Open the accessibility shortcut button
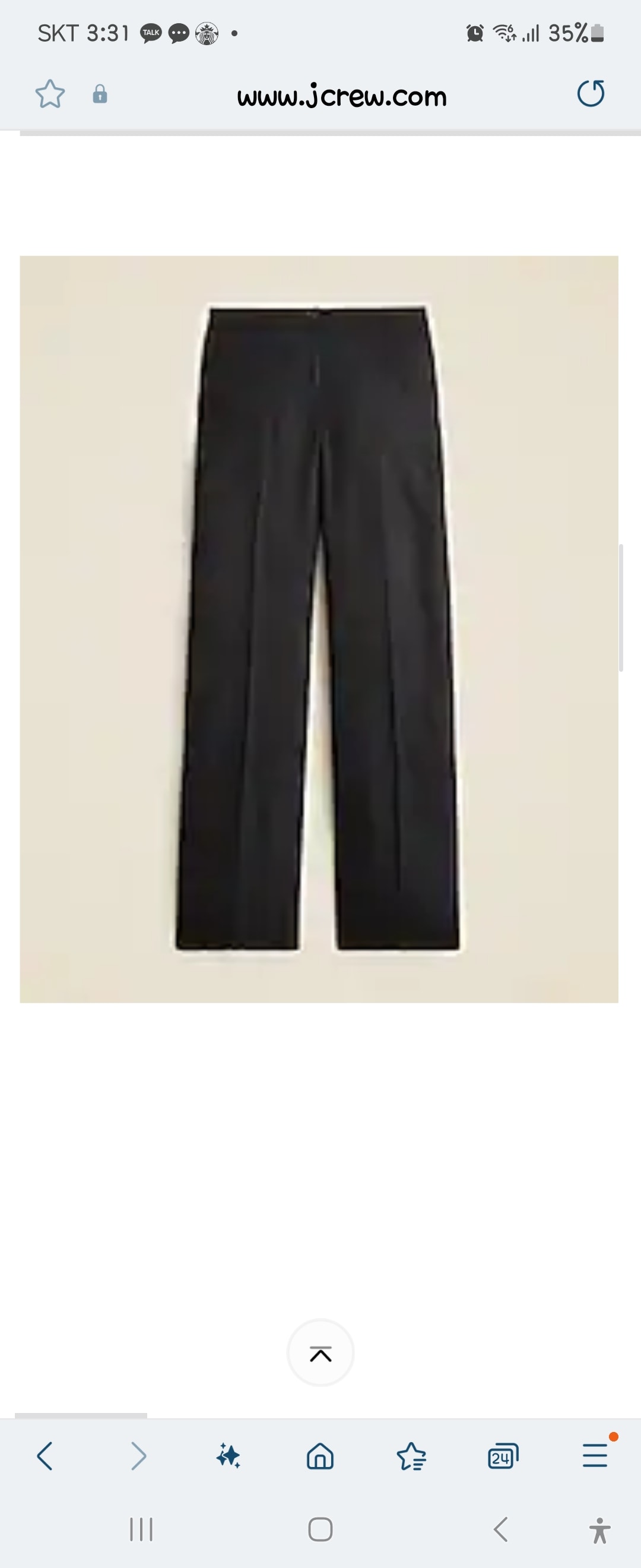641x1568 pixels. [x=599, y=1529]
